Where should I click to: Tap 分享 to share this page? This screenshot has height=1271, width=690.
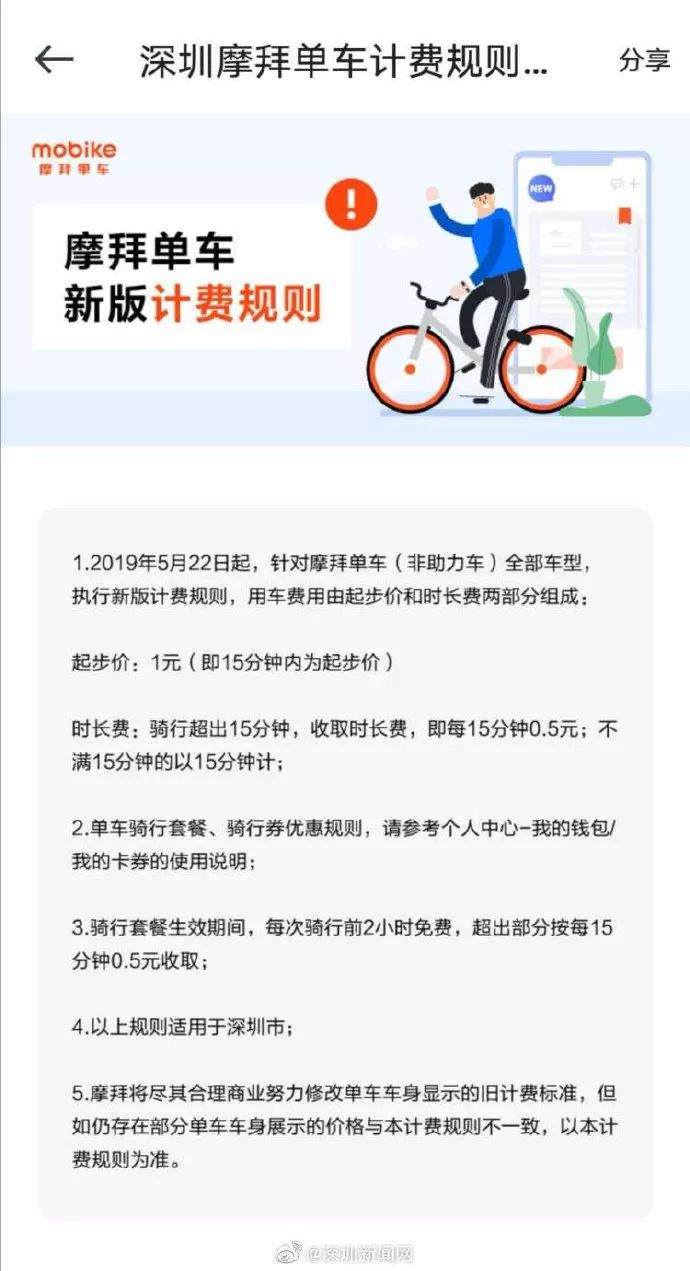pos(644,60)
